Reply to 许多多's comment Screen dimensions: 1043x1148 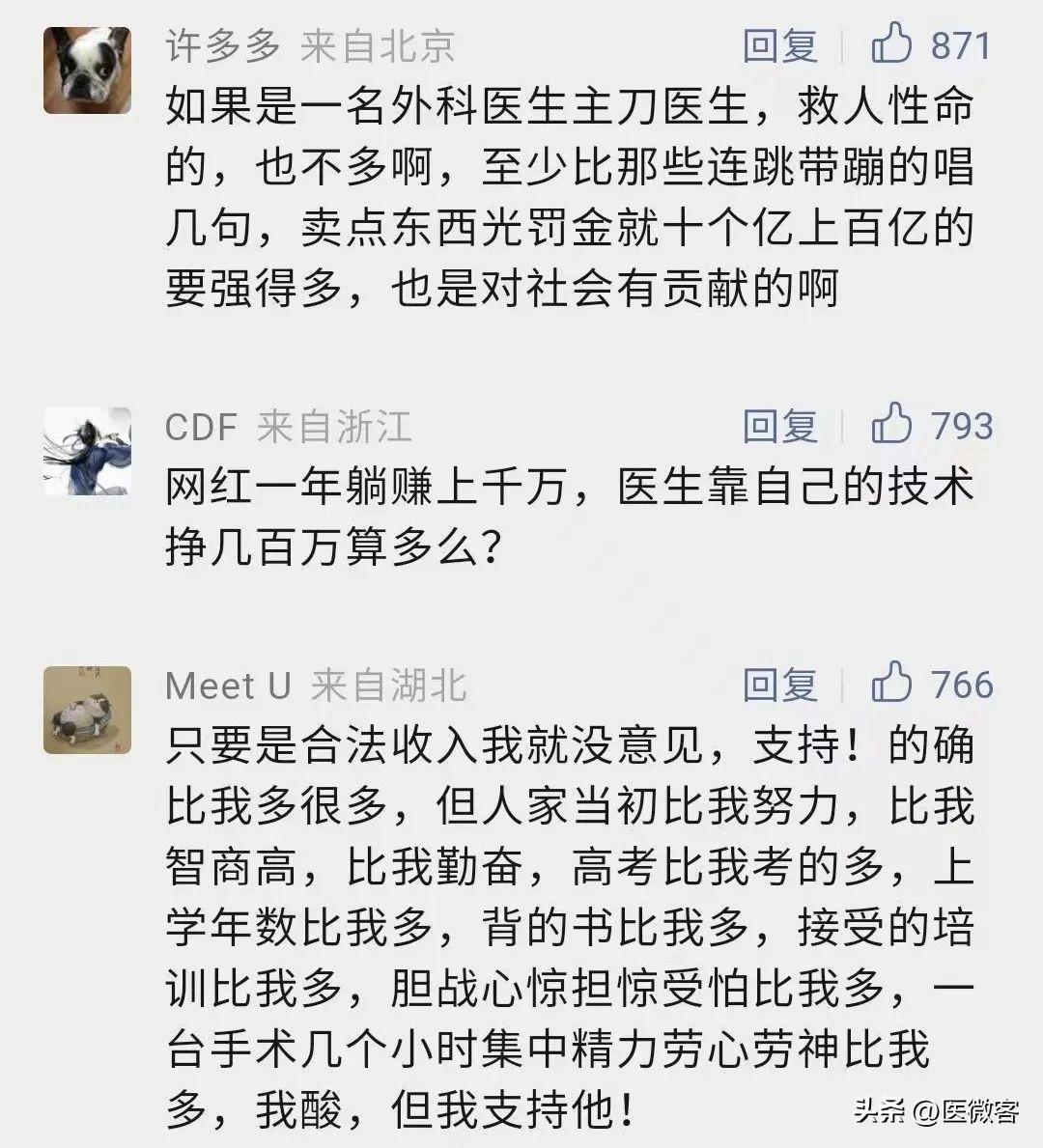[x=779, y=46]
